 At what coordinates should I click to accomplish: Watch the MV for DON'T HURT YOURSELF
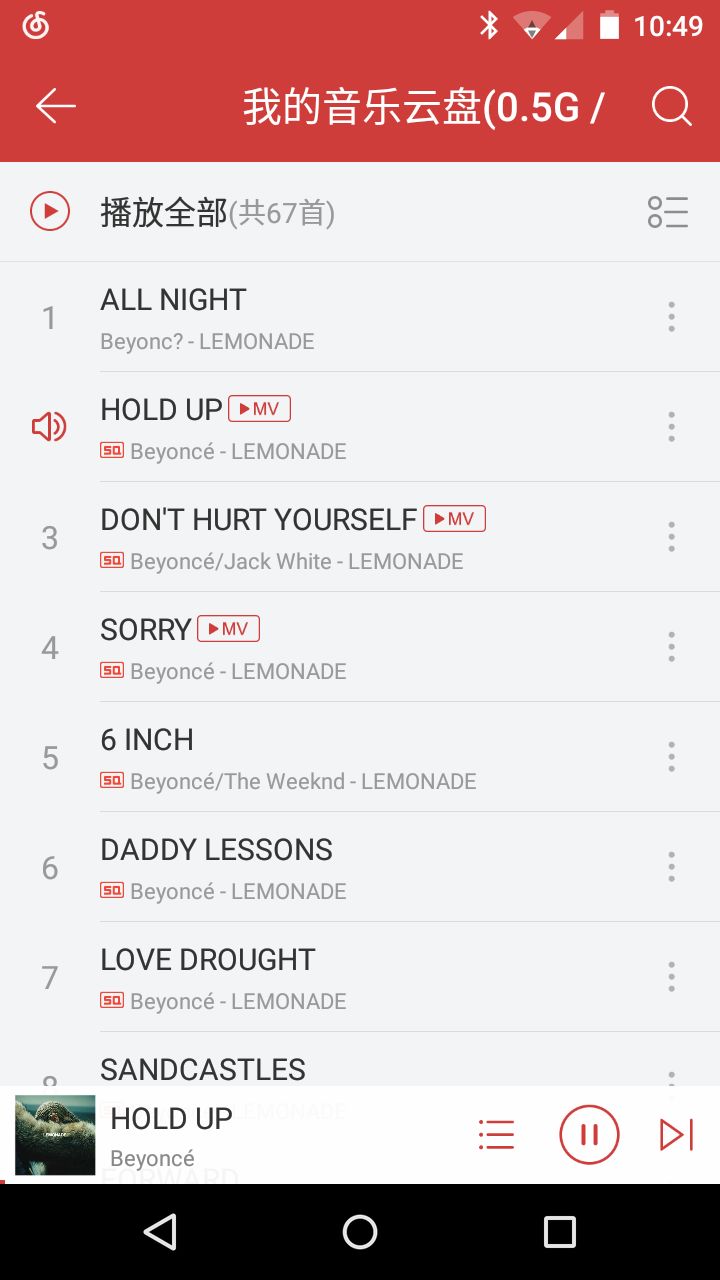[454, 519]
